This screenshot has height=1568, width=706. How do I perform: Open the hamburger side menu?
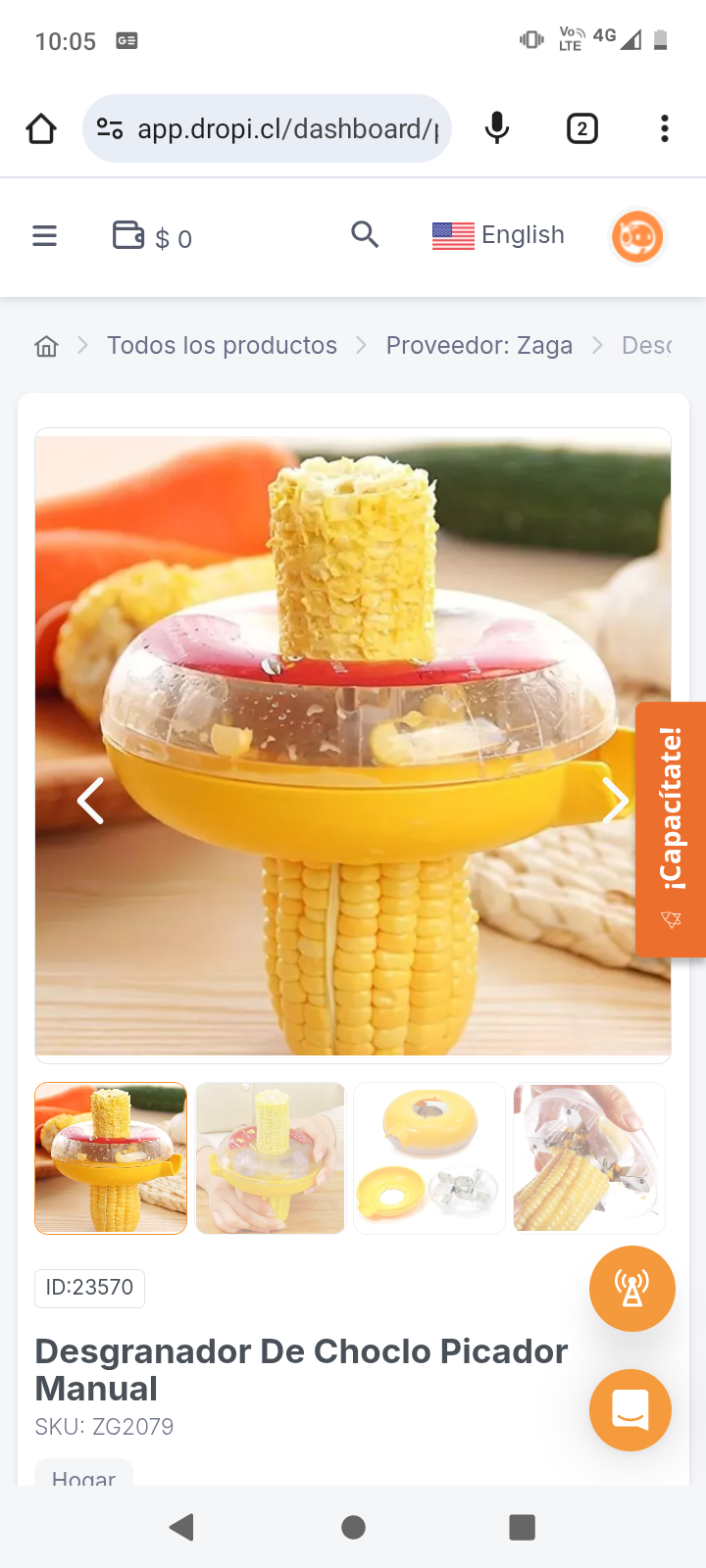45,236
